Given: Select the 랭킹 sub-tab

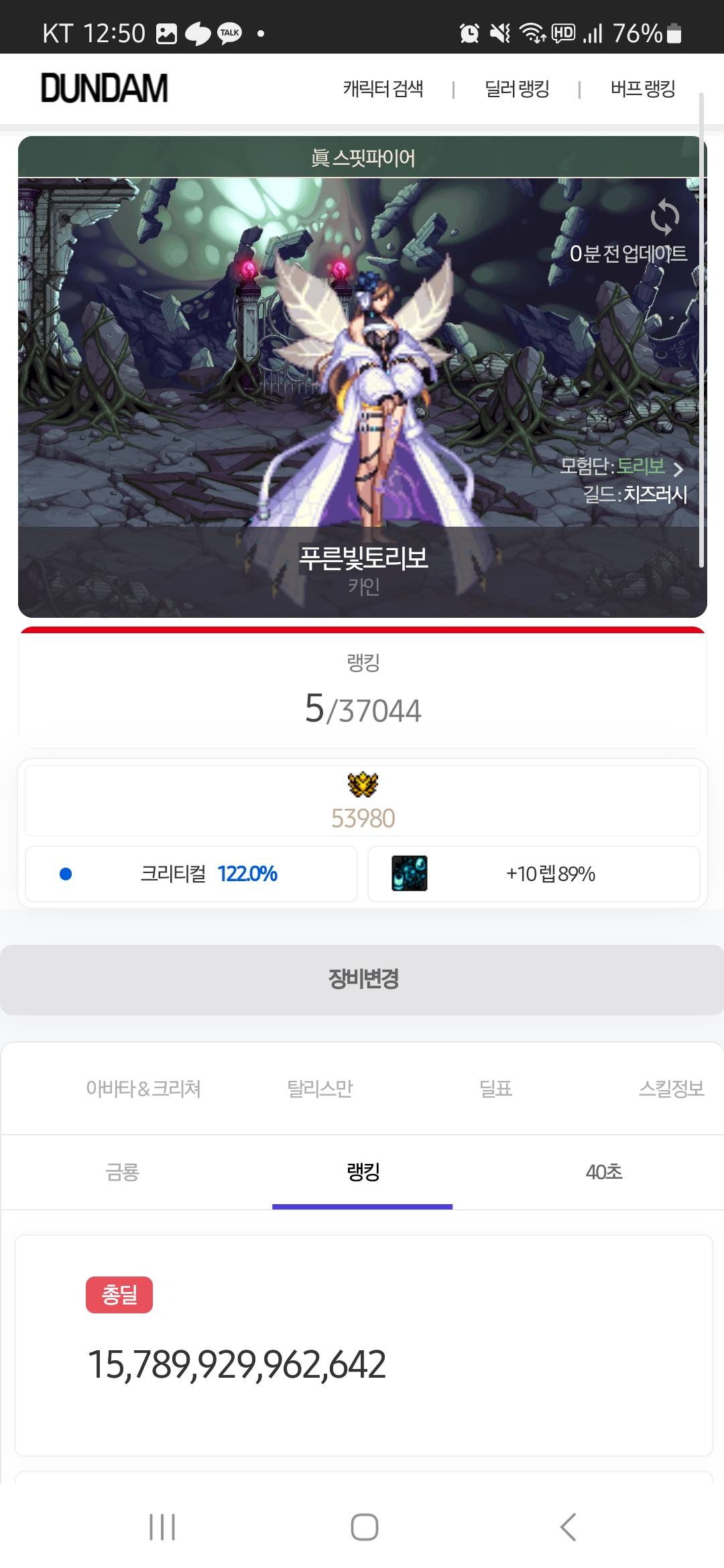Looking at the screenshot, I should click(x=363, y=1172).
